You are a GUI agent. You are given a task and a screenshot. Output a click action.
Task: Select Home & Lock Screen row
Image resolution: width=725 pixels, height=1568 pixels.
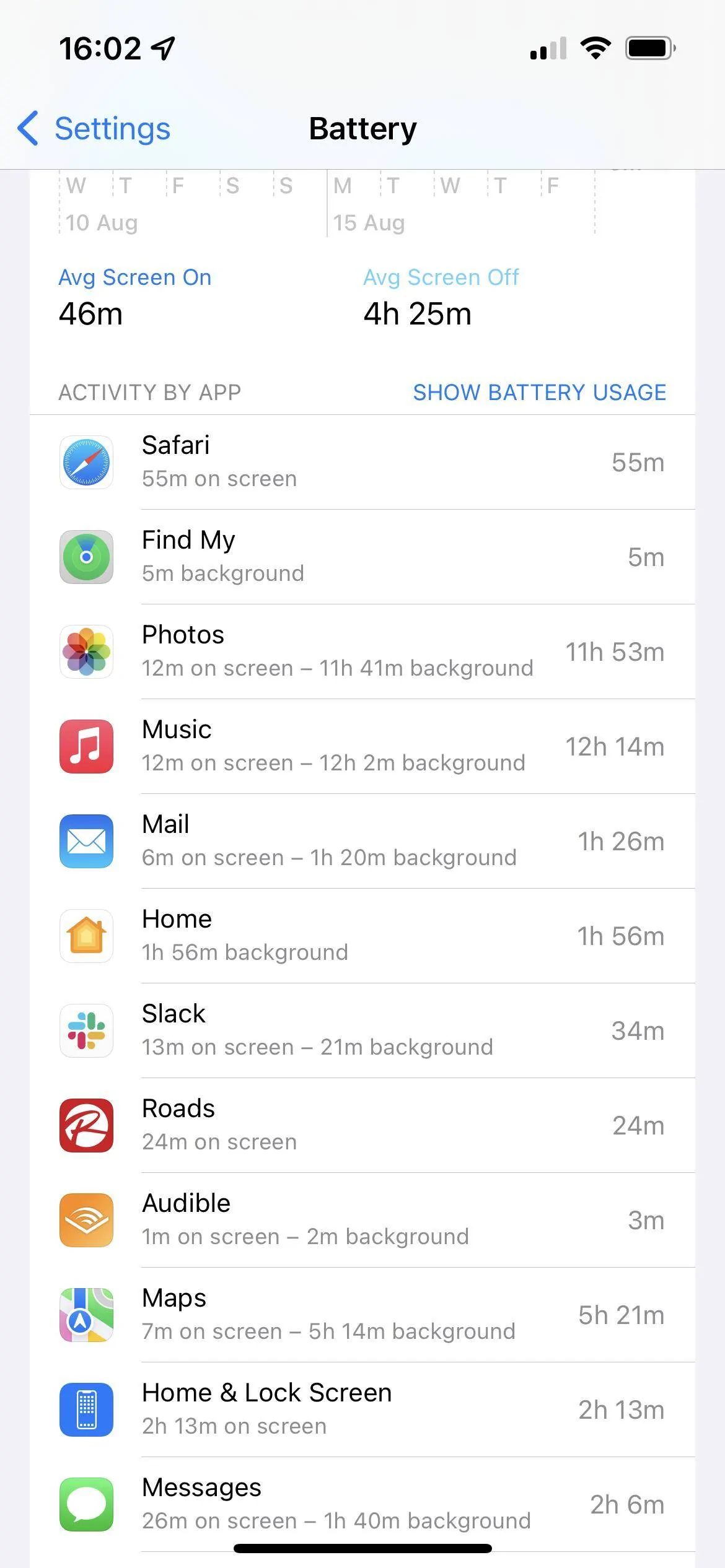tap(362, 1409)
